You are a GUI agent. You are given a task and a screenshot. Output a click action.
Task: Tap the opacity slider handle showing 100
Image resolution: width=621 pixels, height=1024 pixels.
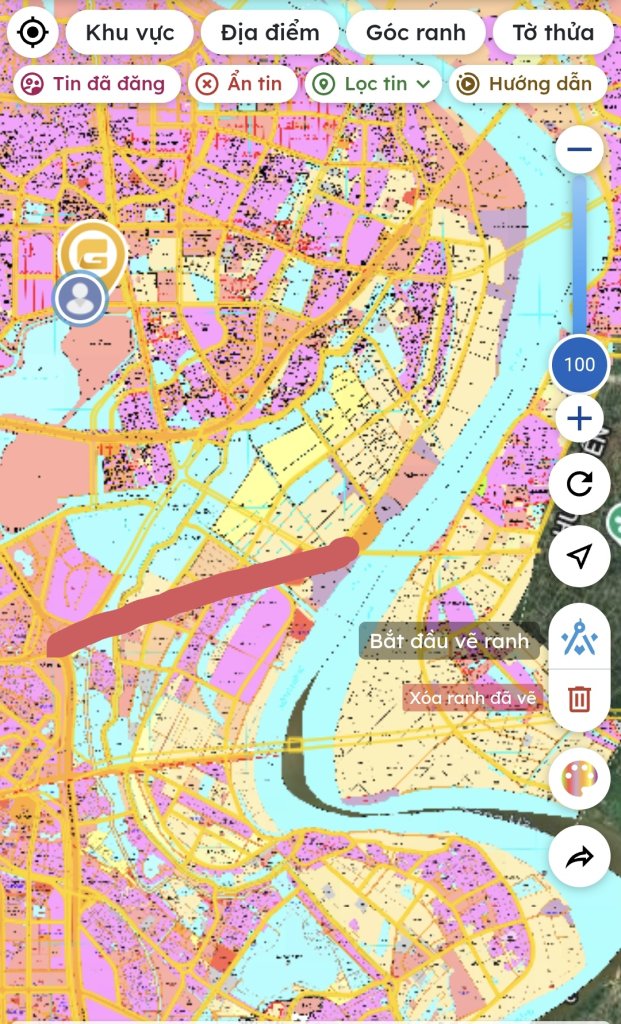click(579, 364)
